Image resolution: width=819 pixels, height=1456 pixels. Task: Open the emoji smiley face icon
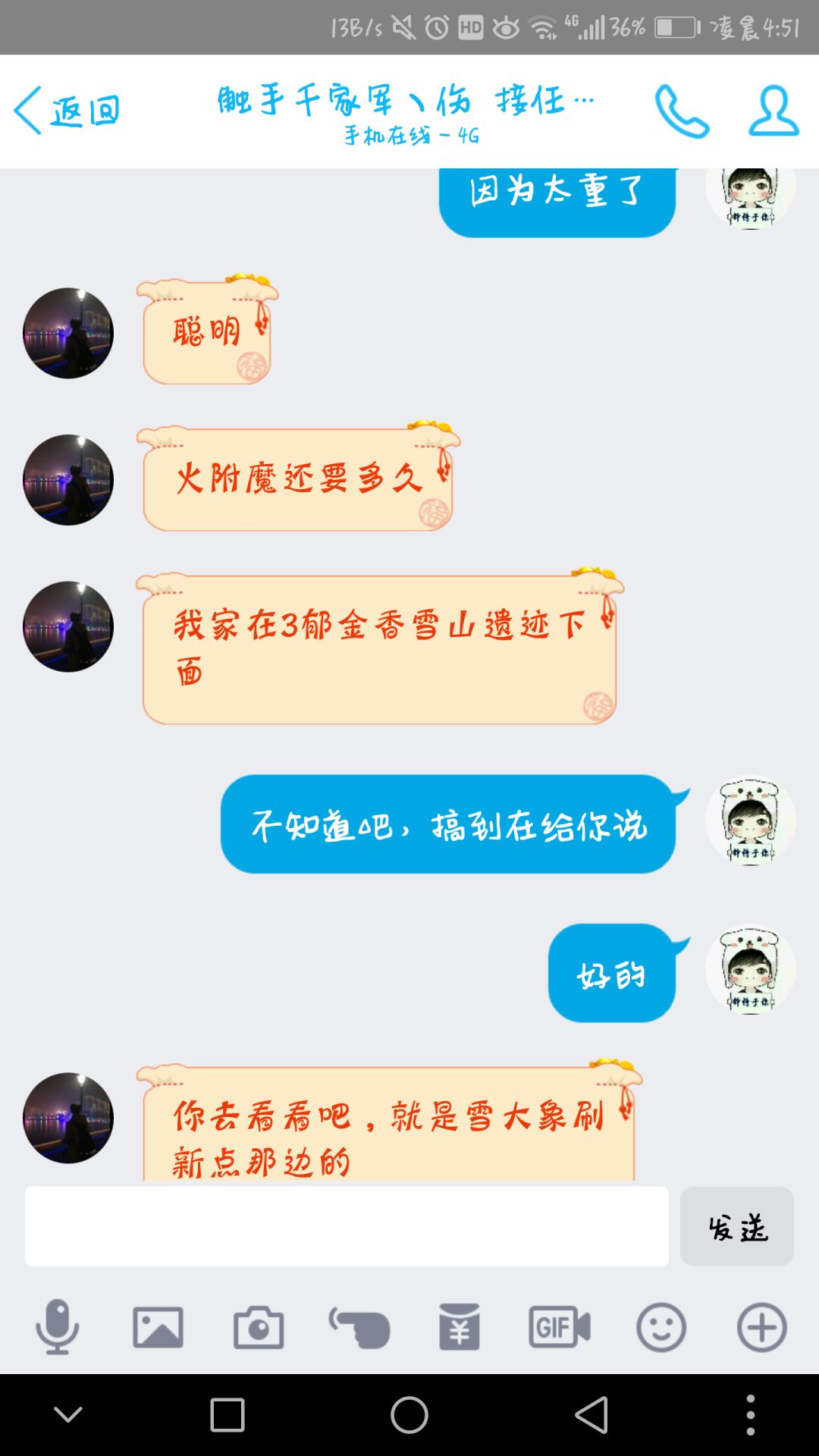click(x=658, y=1327)
